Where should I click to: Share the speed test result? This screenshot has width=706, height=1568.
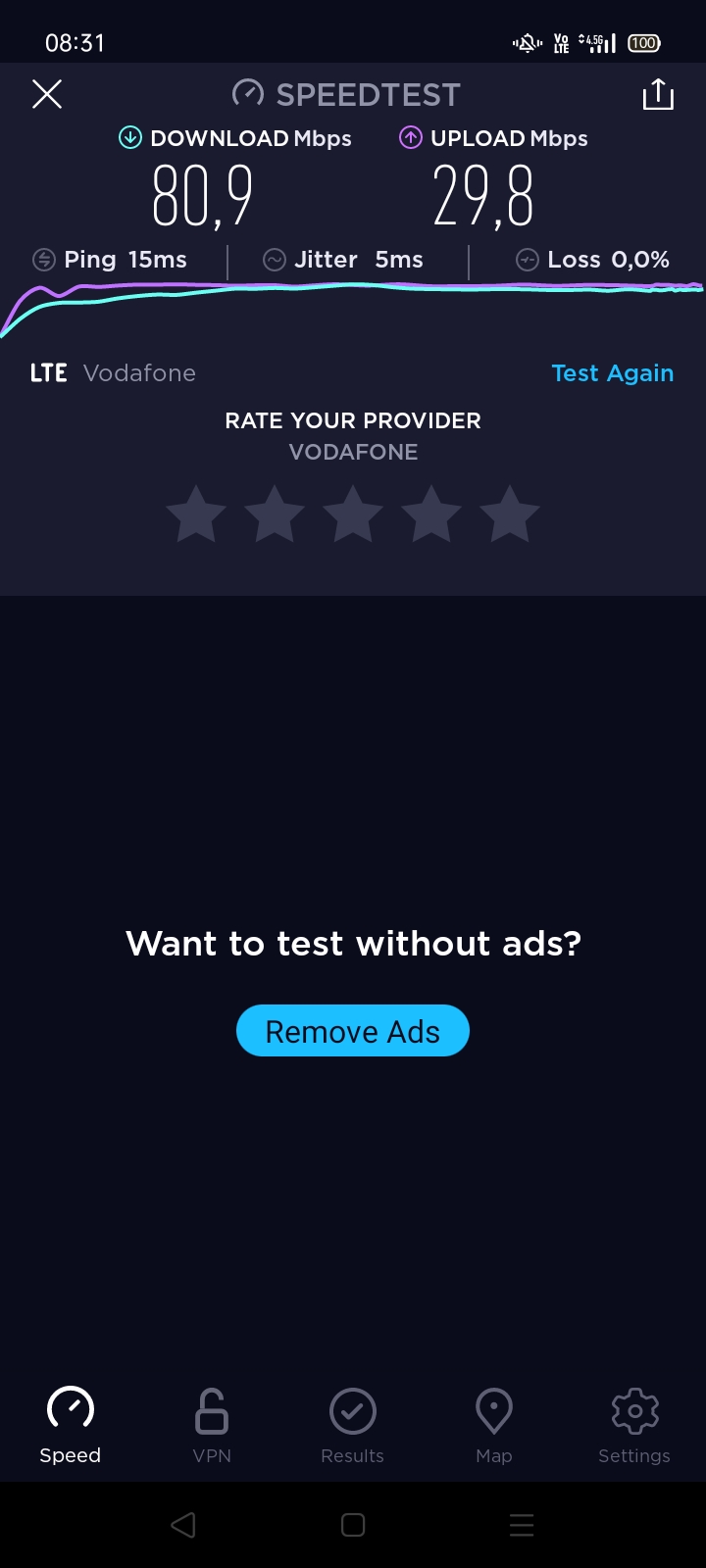point(658,94)
